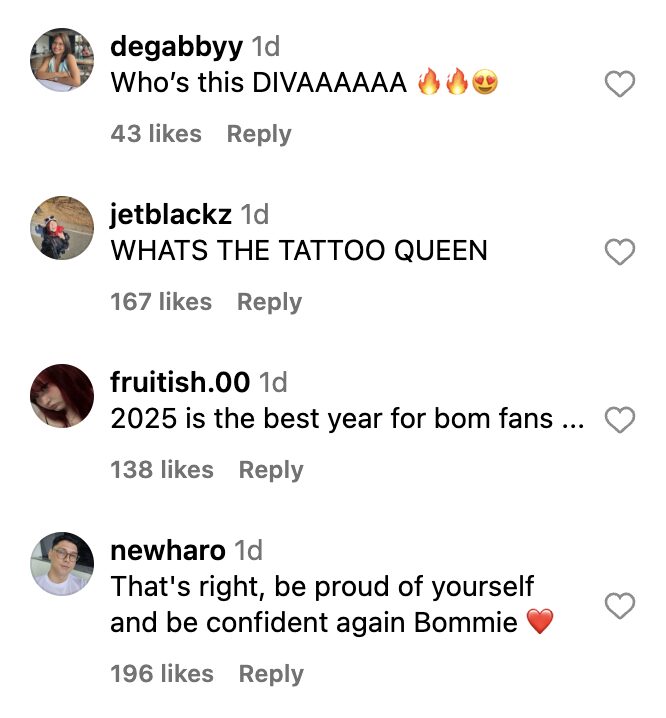
Task: Expand fruitish.00's truncated comment text
Action: [572, 420]
